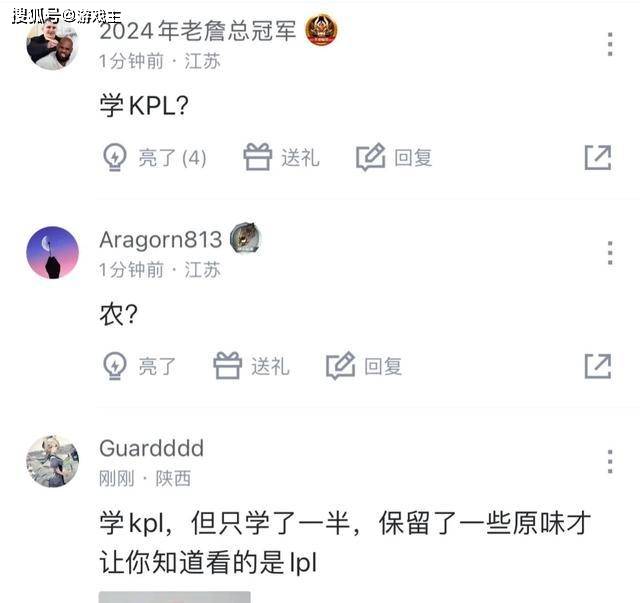640x603 pixels.
Task: Share the 学KPL? comment
Action: [x=598, y=157]
